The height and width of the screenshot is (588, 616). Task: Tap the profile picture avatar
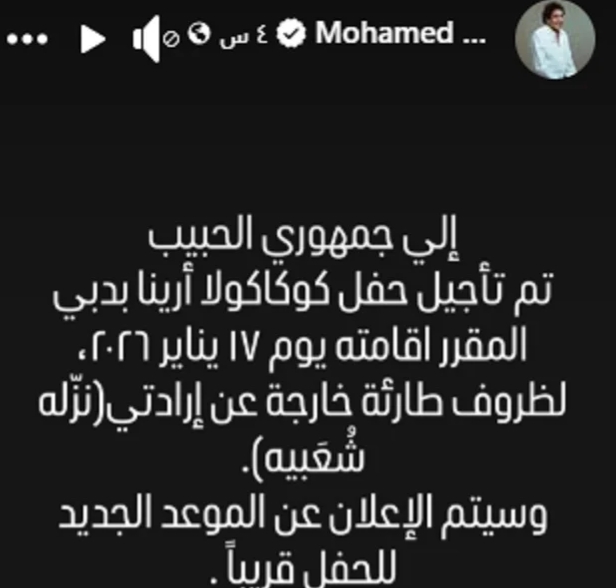click(x=549, y=47)
